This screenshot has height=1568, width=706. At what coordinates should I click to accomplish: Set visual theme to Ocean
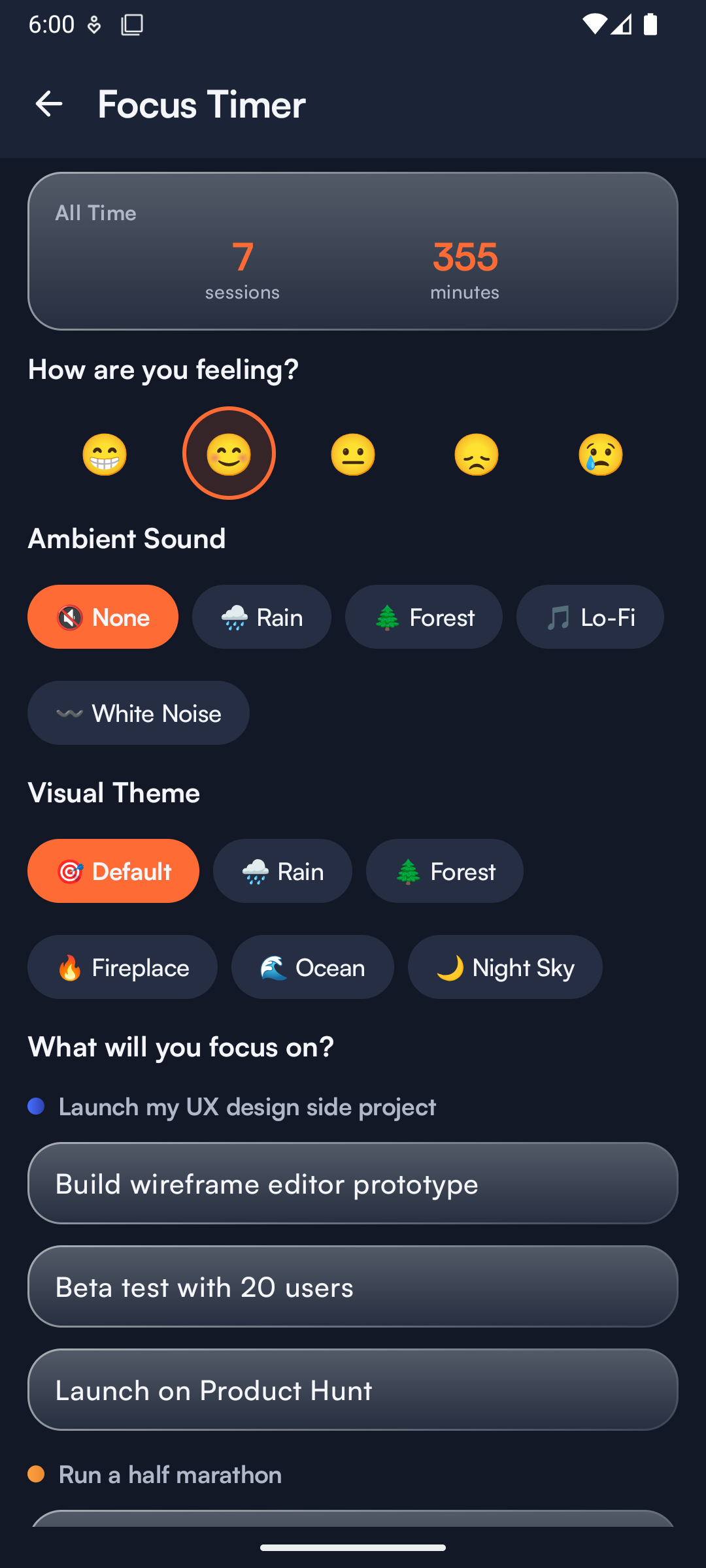[312, 967]
